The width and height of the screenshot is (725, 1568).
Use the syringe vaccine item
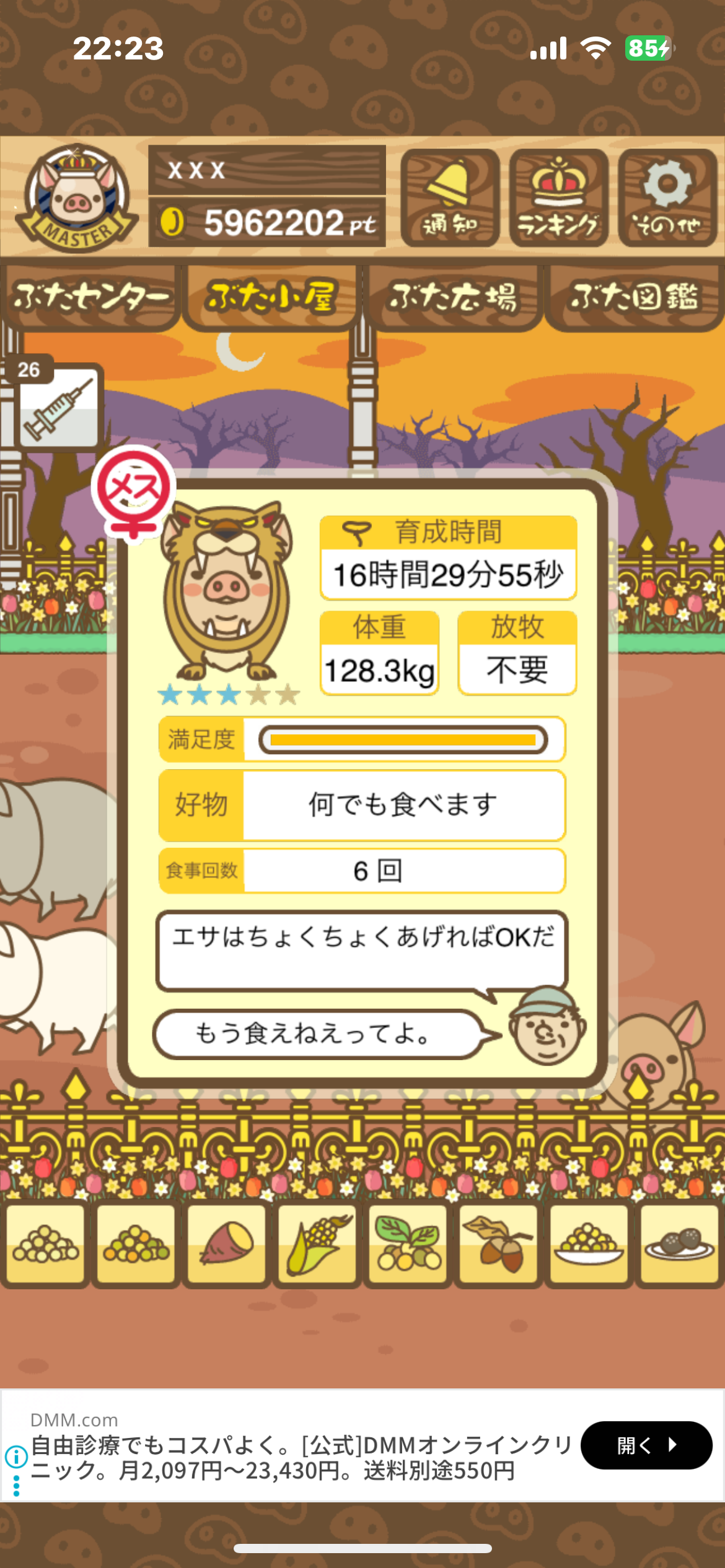point(58,407)
